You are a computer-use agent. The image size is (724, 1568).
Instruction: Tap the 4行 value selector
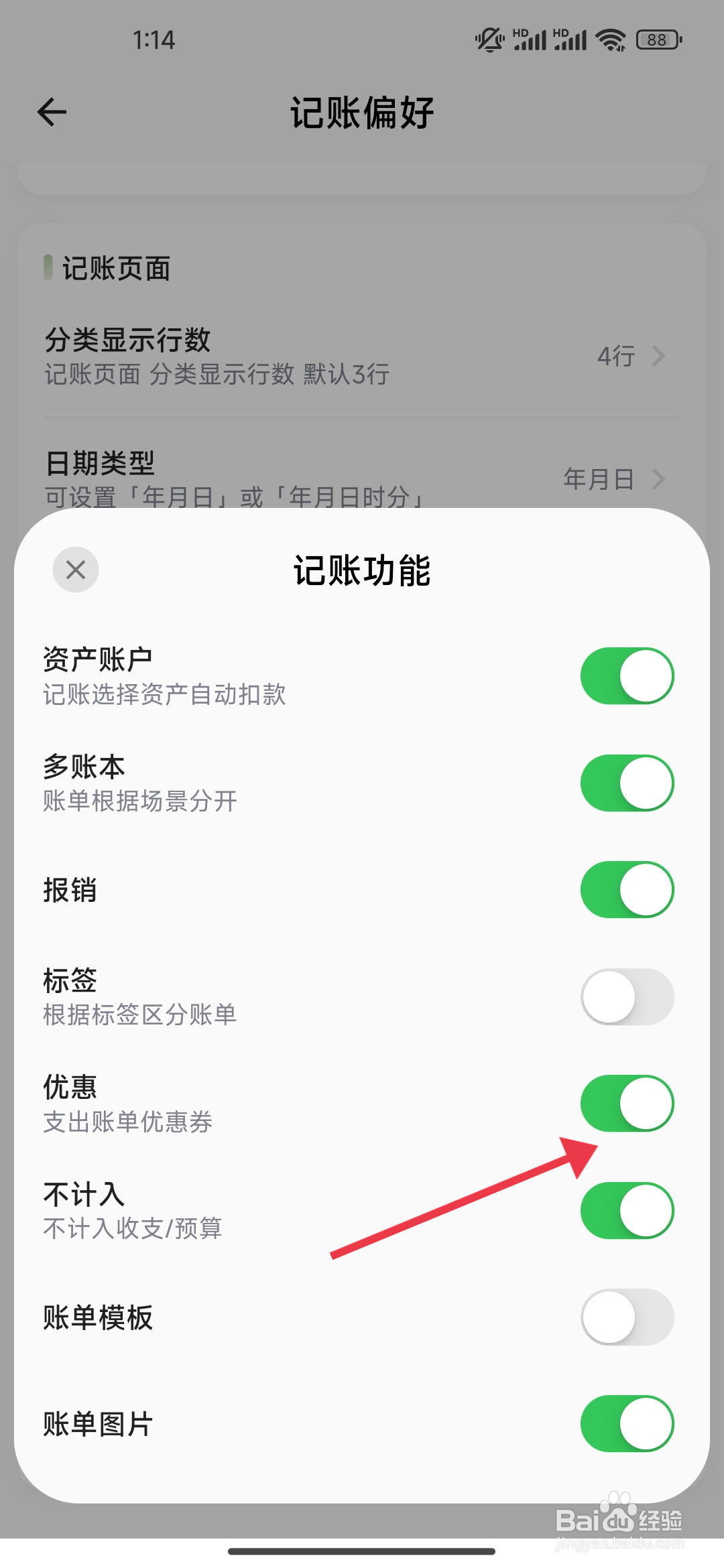click(617, 356)
